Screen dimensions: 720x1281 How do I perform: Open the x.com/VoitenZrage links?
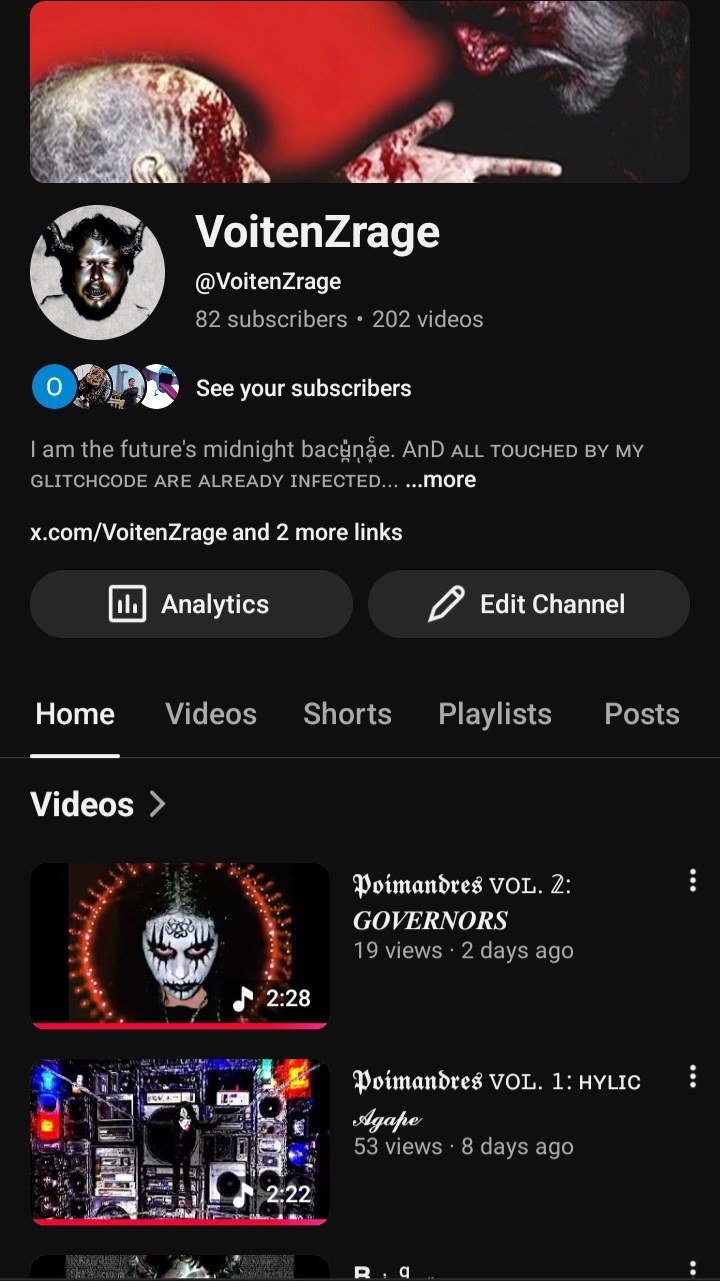click(216, 532)
